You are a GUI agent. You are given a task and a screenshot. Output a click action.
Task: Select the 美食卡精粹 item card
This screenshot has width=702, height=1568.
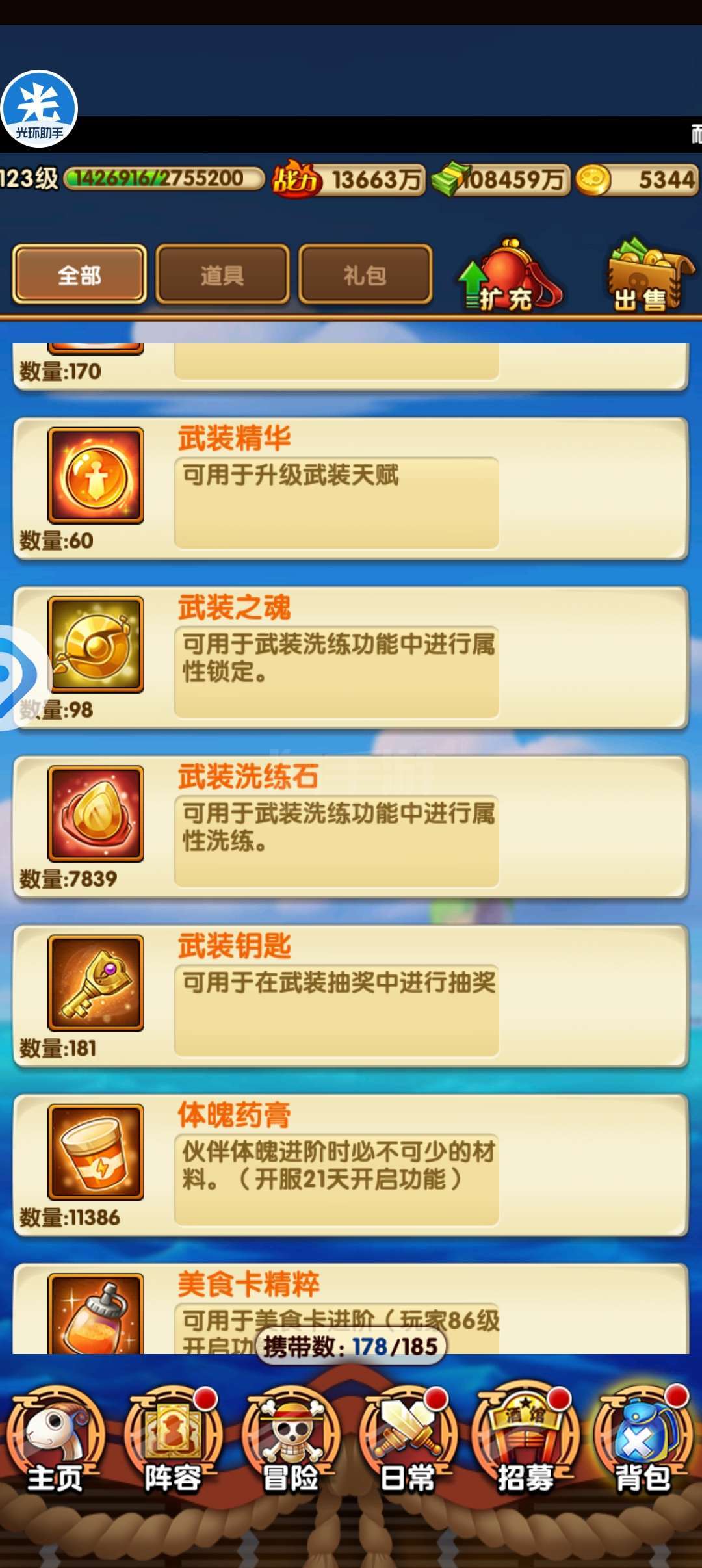[x=350, y=1308]
